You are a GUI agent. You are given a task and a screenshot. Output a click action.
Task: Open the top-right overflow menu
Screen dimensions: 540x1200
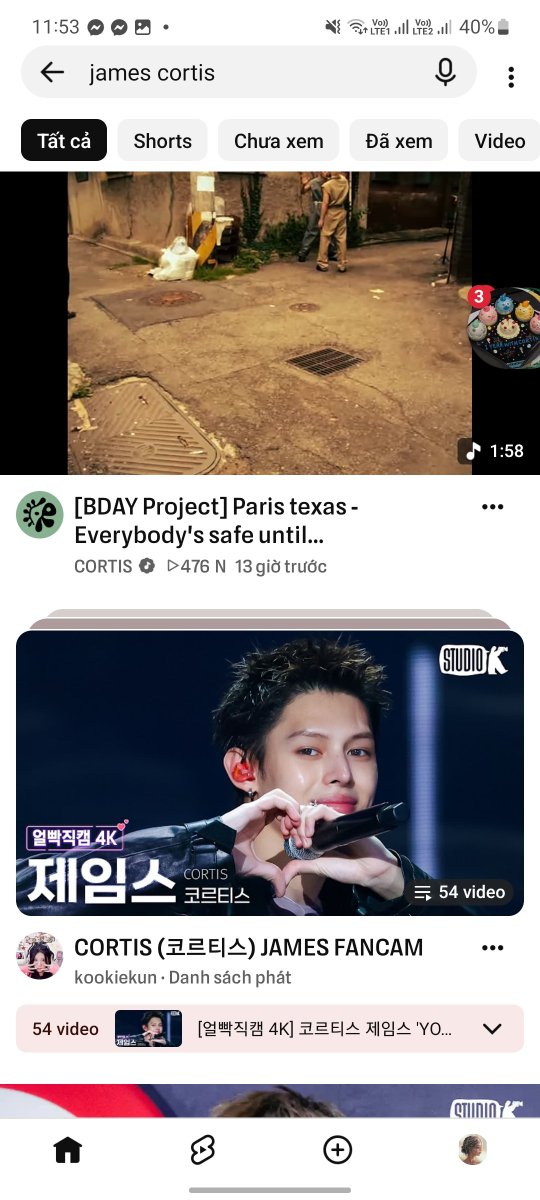[511, 76]
